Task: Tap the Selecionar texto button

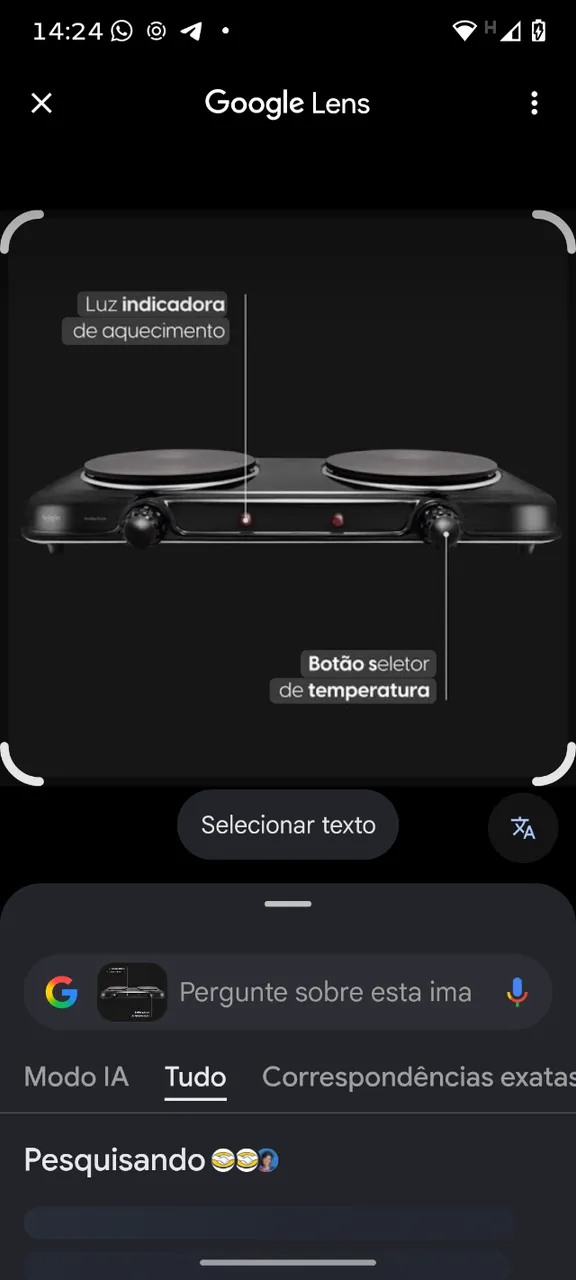Action: tap(288, 825)
